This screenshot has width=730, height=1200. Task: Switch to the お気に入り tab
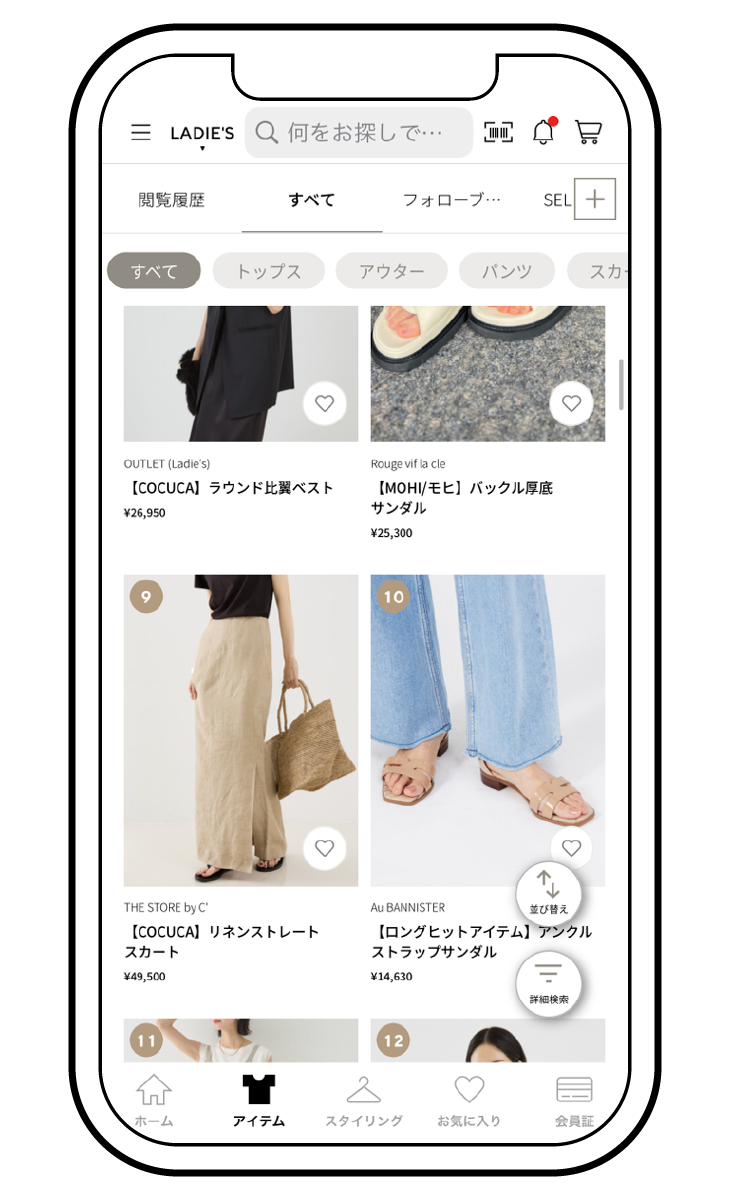coord(469,1101)
